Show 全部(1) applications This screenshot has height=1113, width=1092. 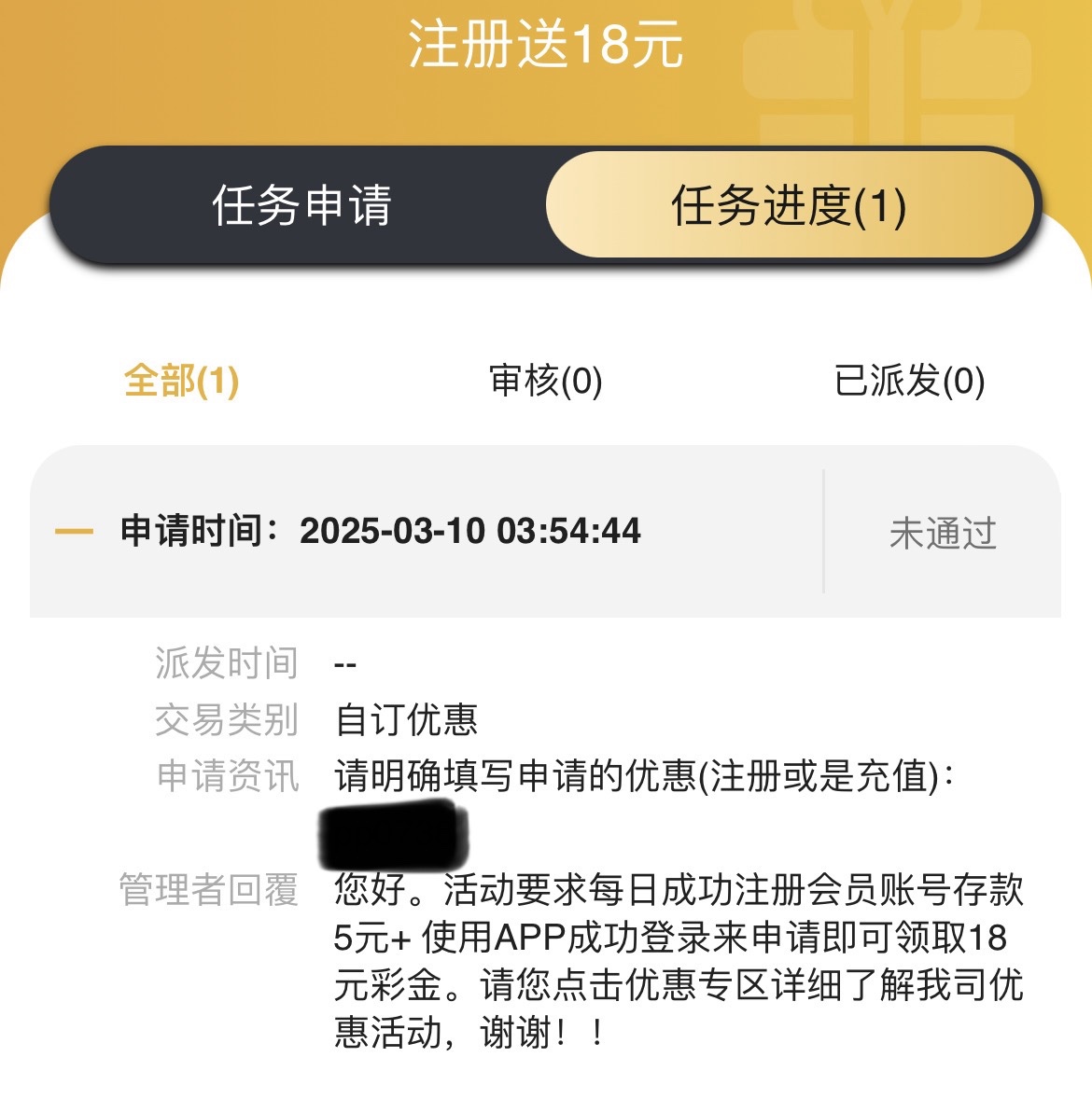[x=182, y=381]
